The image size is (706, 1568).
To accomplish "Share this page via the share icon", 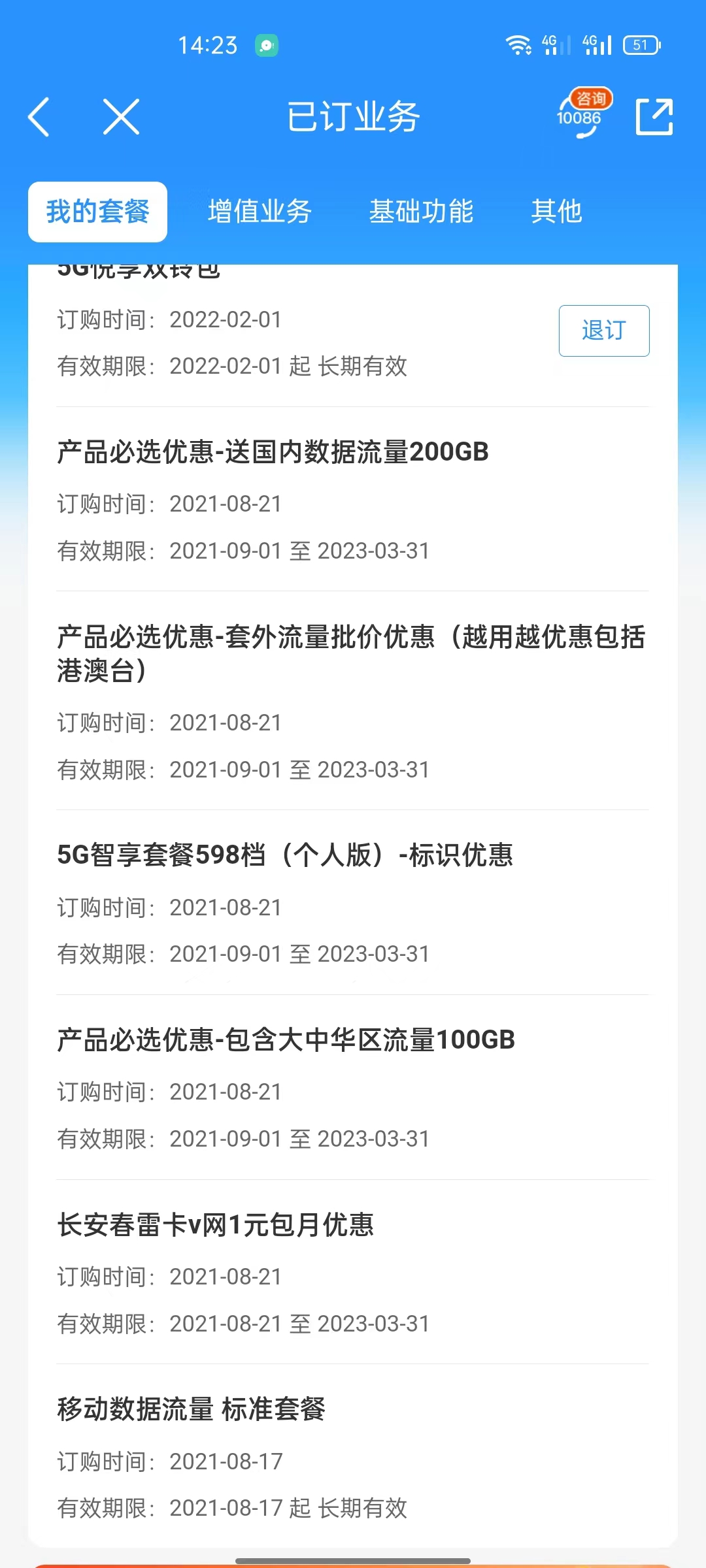I will pos(654,118).
